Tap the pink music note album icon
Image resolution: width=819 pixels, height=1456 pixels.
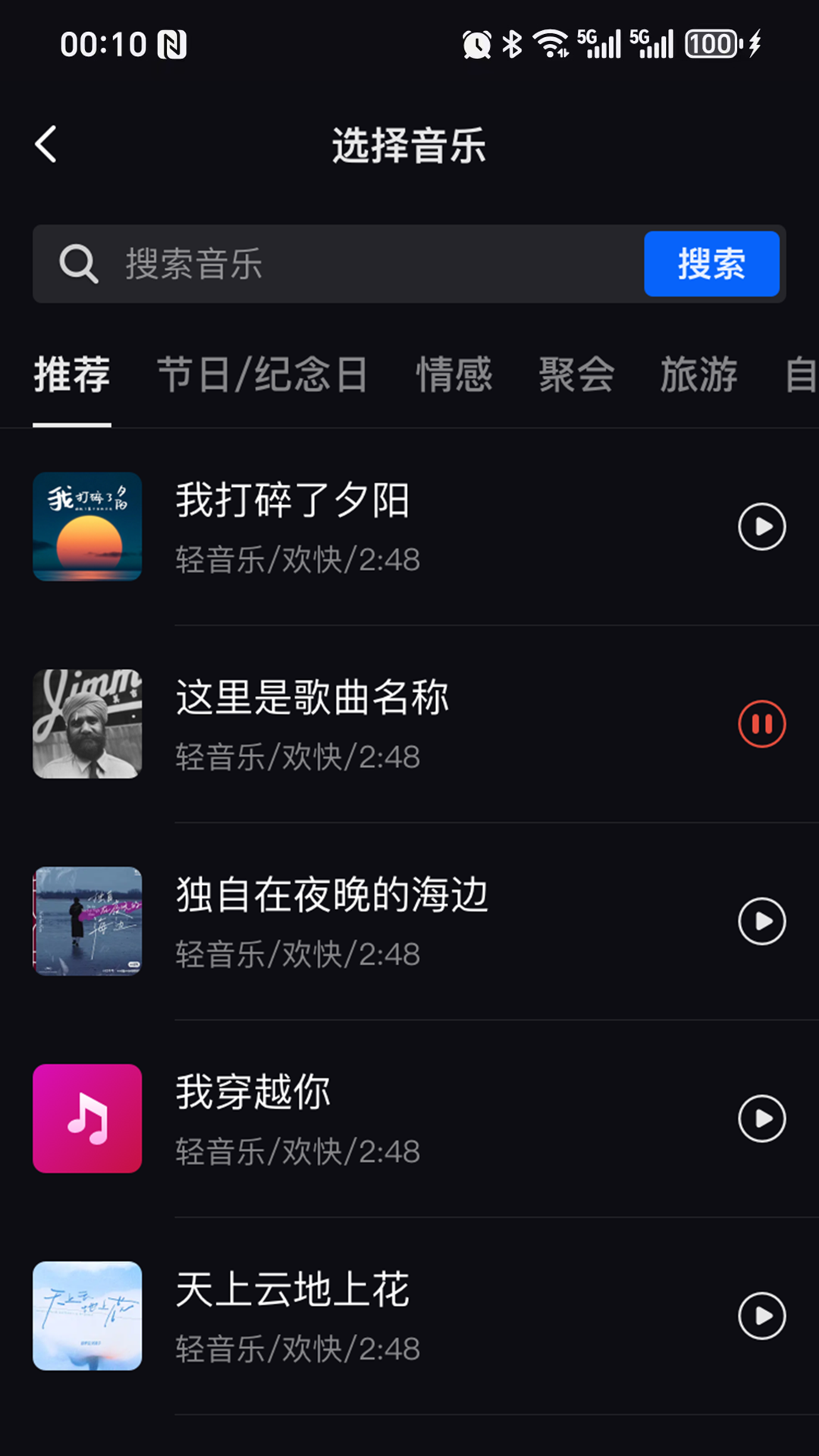pos(86,1118)
